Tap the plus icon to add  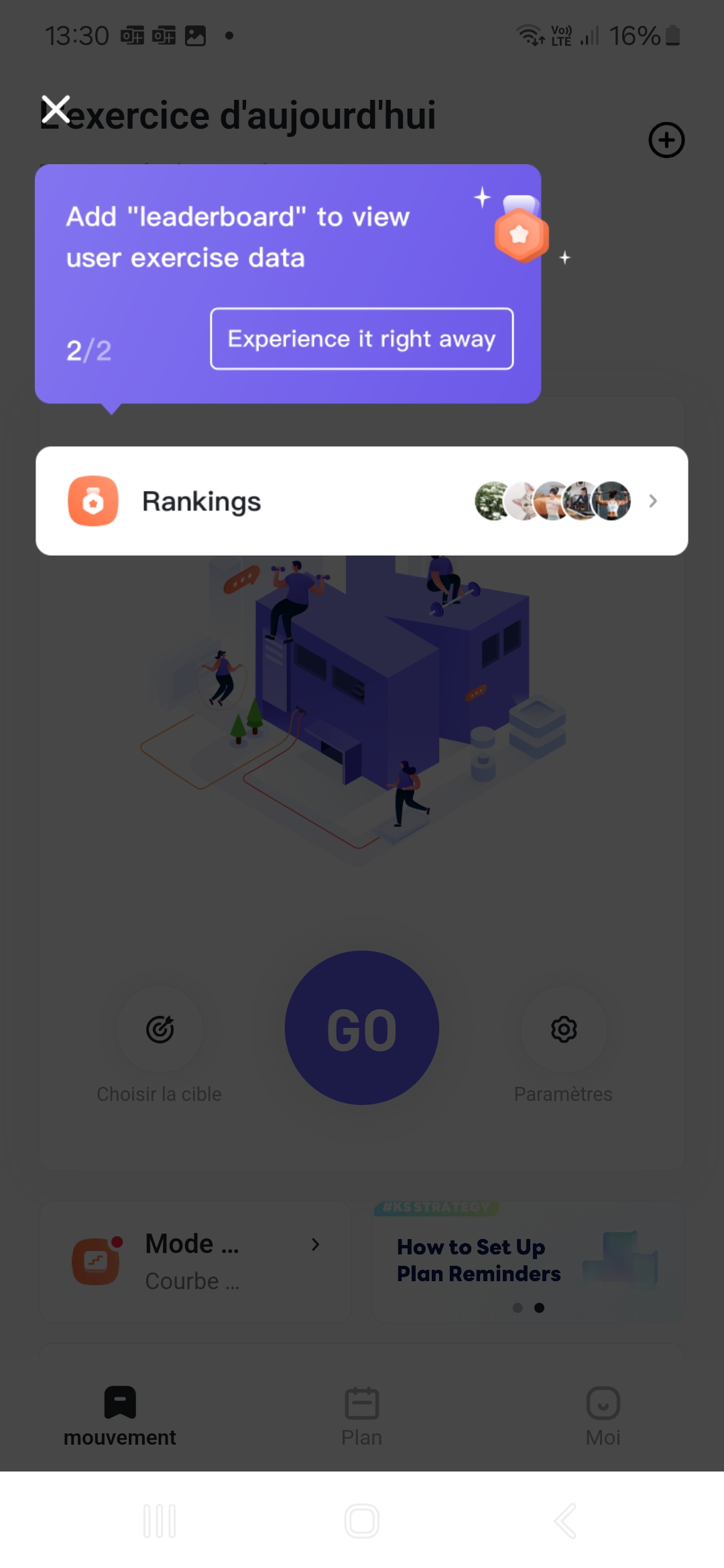coord(666,140)
